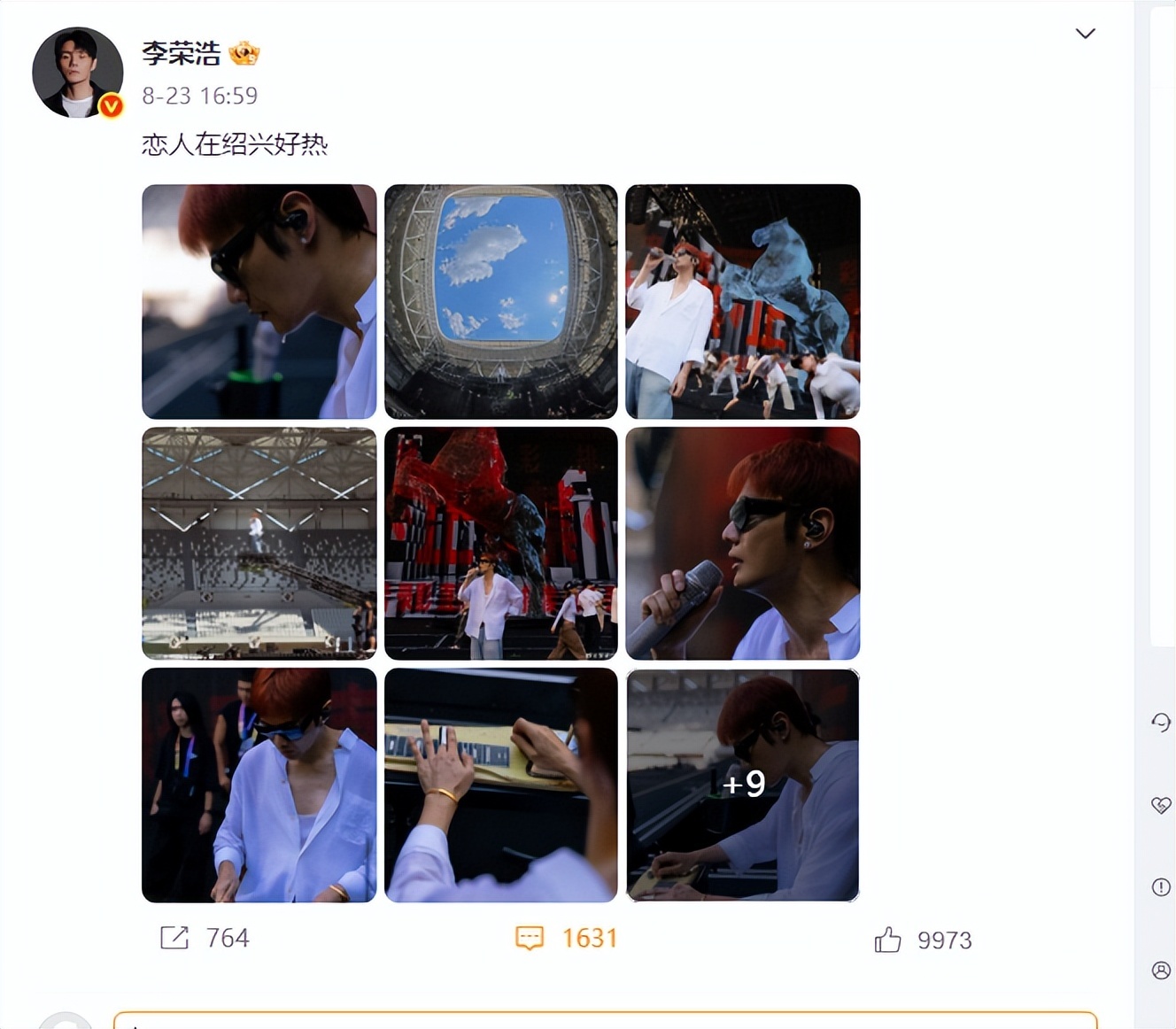Tap the comment input box
The height and width of the screenshot is (1029, 1176).
[x=605, y=1020]
